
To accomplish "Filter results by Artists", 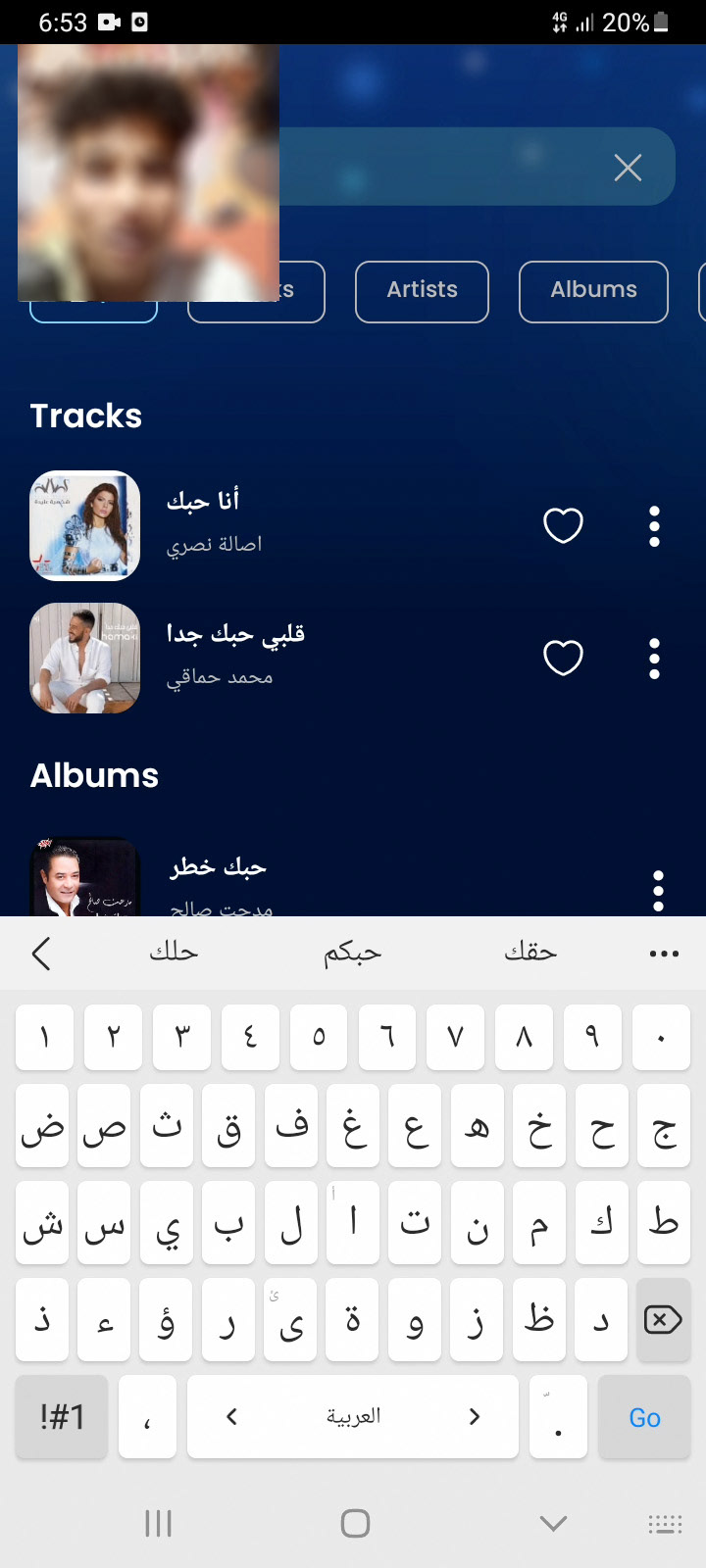I will click(x=422, y=291).
